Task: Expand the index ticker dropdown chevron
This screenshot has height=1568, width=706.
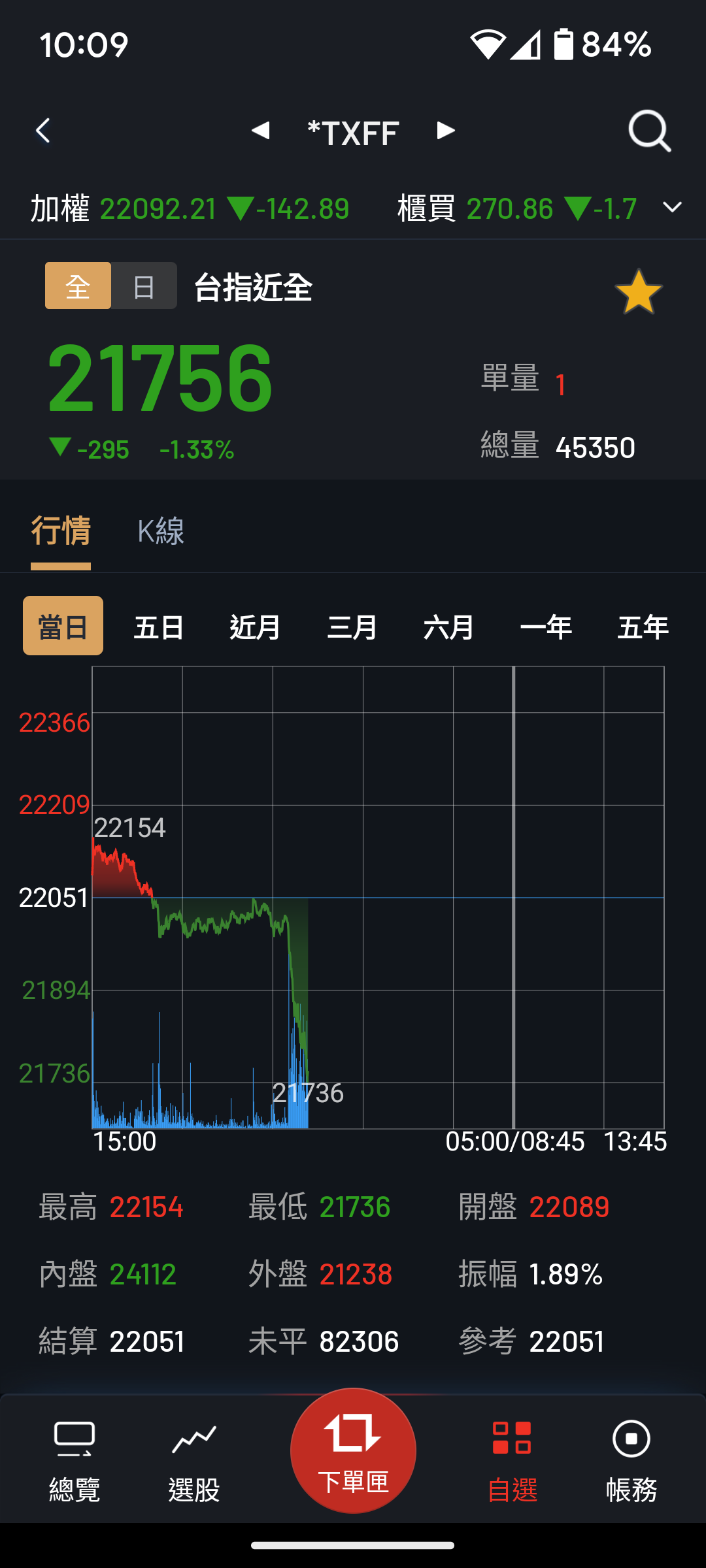Action: pos(672,208)
